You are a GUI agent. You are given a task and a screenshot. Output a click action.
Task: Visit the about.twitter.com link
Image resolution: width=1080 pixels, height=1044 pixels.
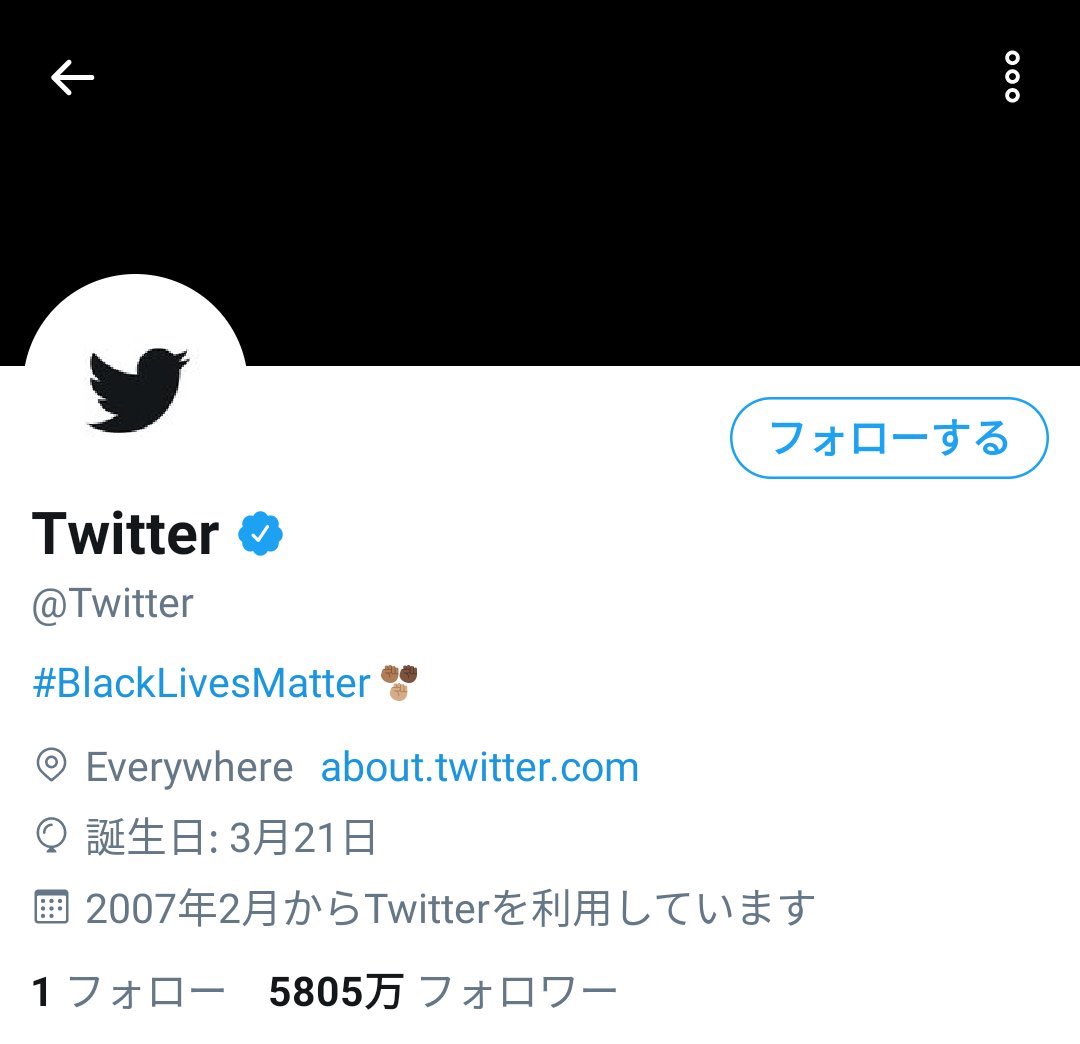coord(479,768)
